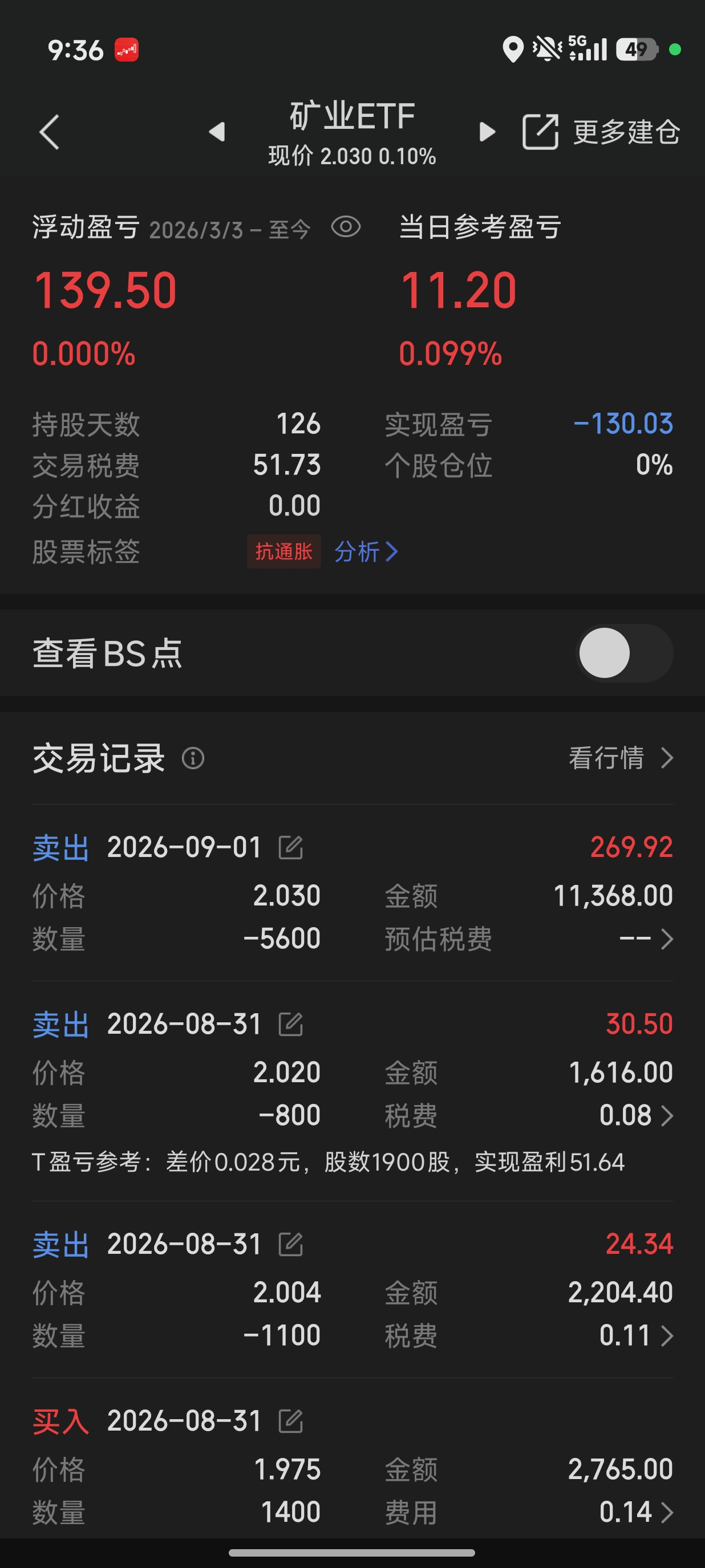Edit the 2026-09-01 sell record

pos(290,847)
